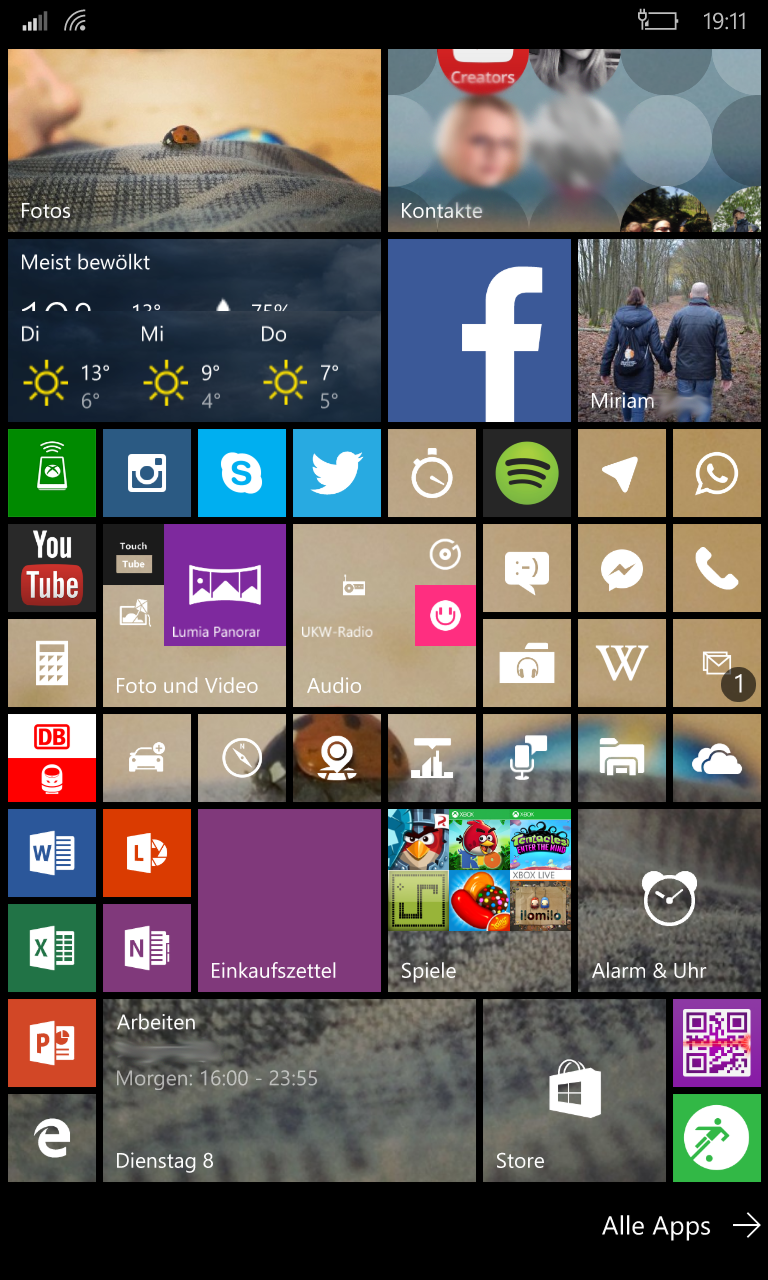Open the Store tile
768x1280 pixels.
574,1090
